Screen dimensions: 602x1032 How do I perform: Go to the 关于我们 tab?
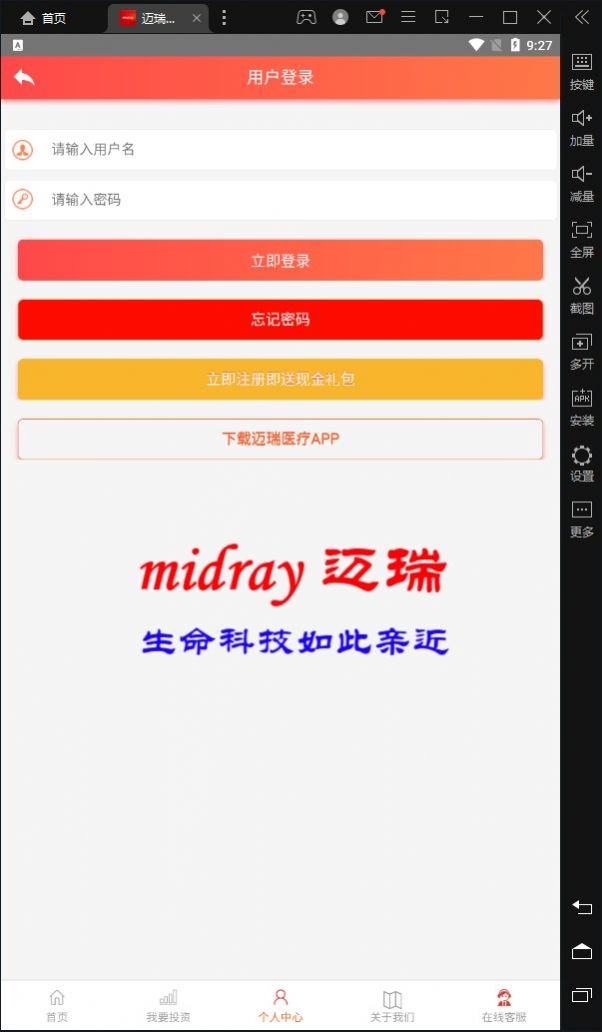pyautogui.click(x=392, y=1005)
